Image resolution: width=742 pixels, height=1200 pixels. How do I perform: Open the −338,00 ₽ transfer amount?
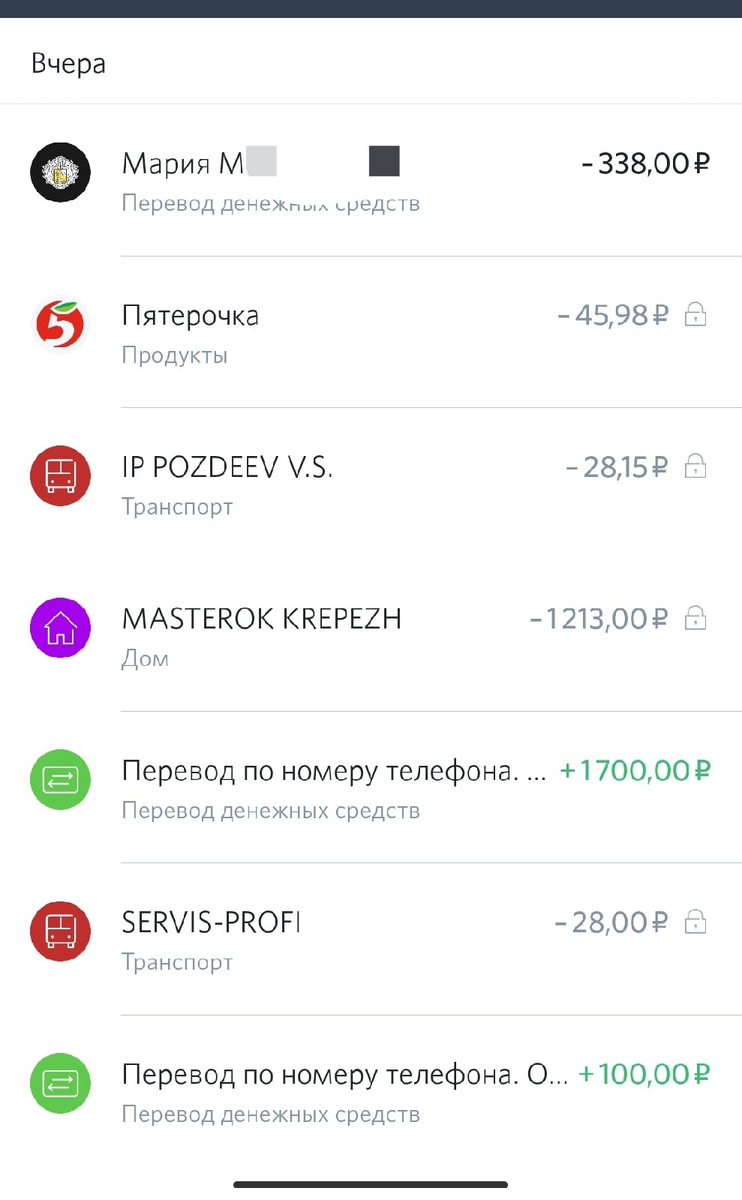pyautogui.click(x=645, y=163)
